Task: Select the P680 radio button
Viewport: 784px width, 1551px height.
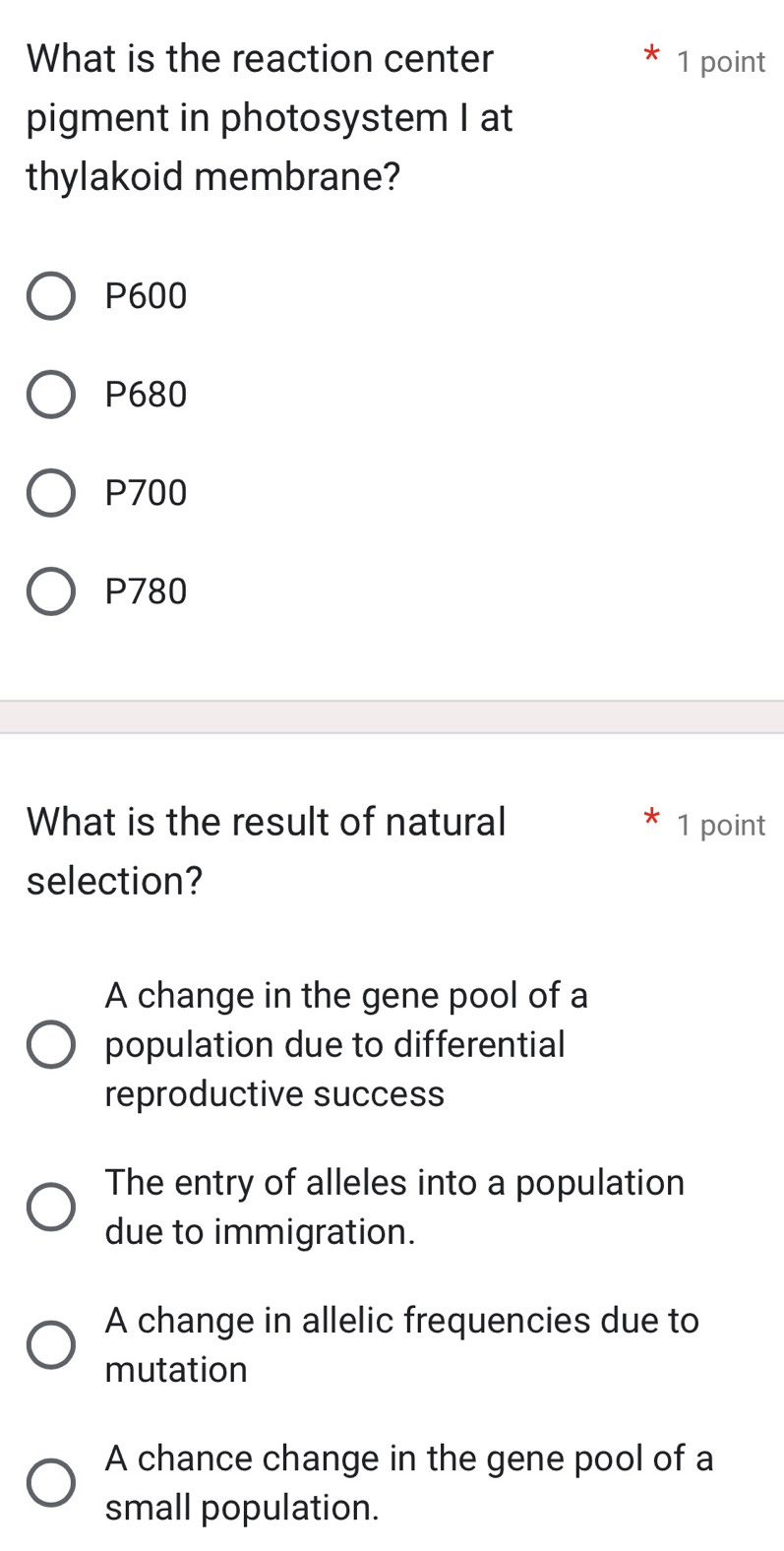Action: [x=51, y=394]
